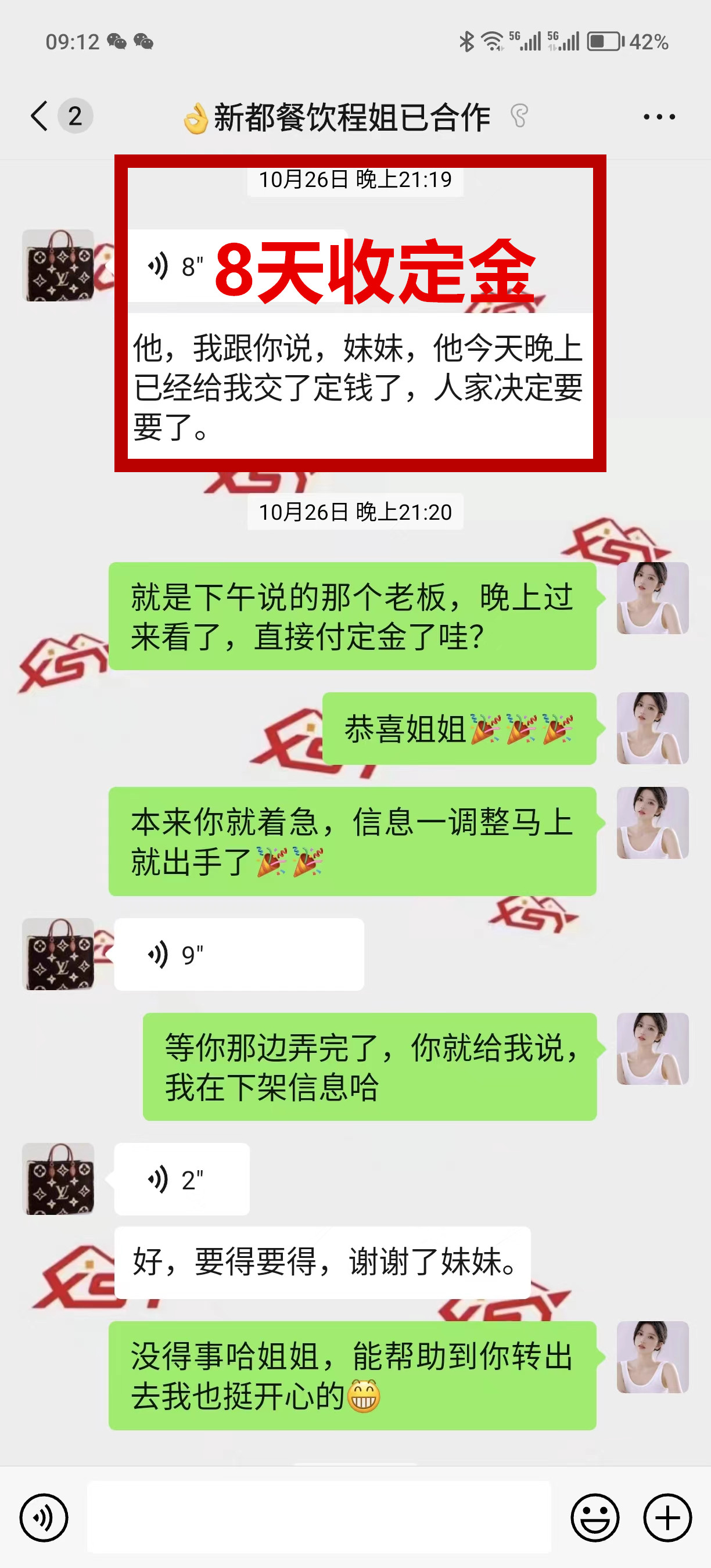Open the emoji sticker panel
This screenshot has width=711, height=1568.
[594, 1518]
